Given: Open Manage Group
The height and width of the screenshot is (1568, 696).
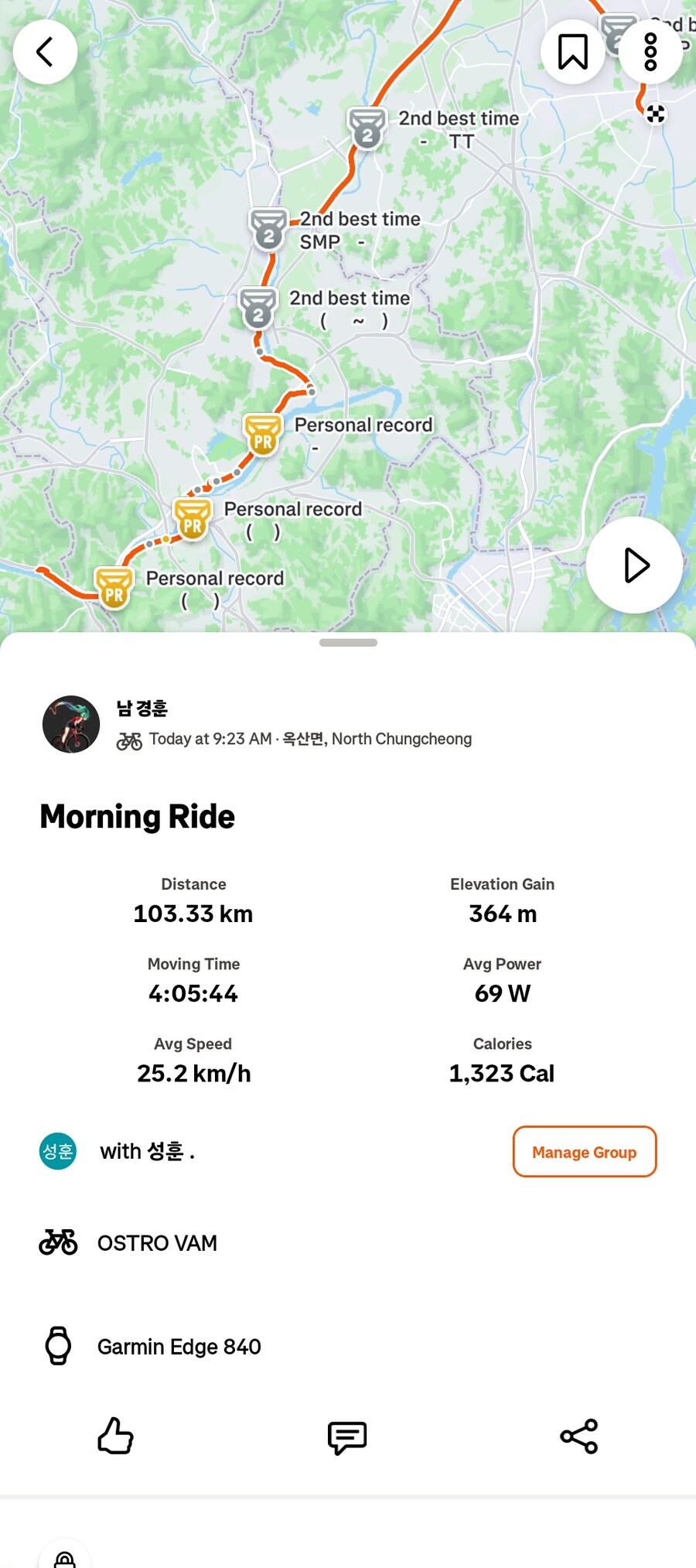Looking at the screenshot, I should (584, 1152).
